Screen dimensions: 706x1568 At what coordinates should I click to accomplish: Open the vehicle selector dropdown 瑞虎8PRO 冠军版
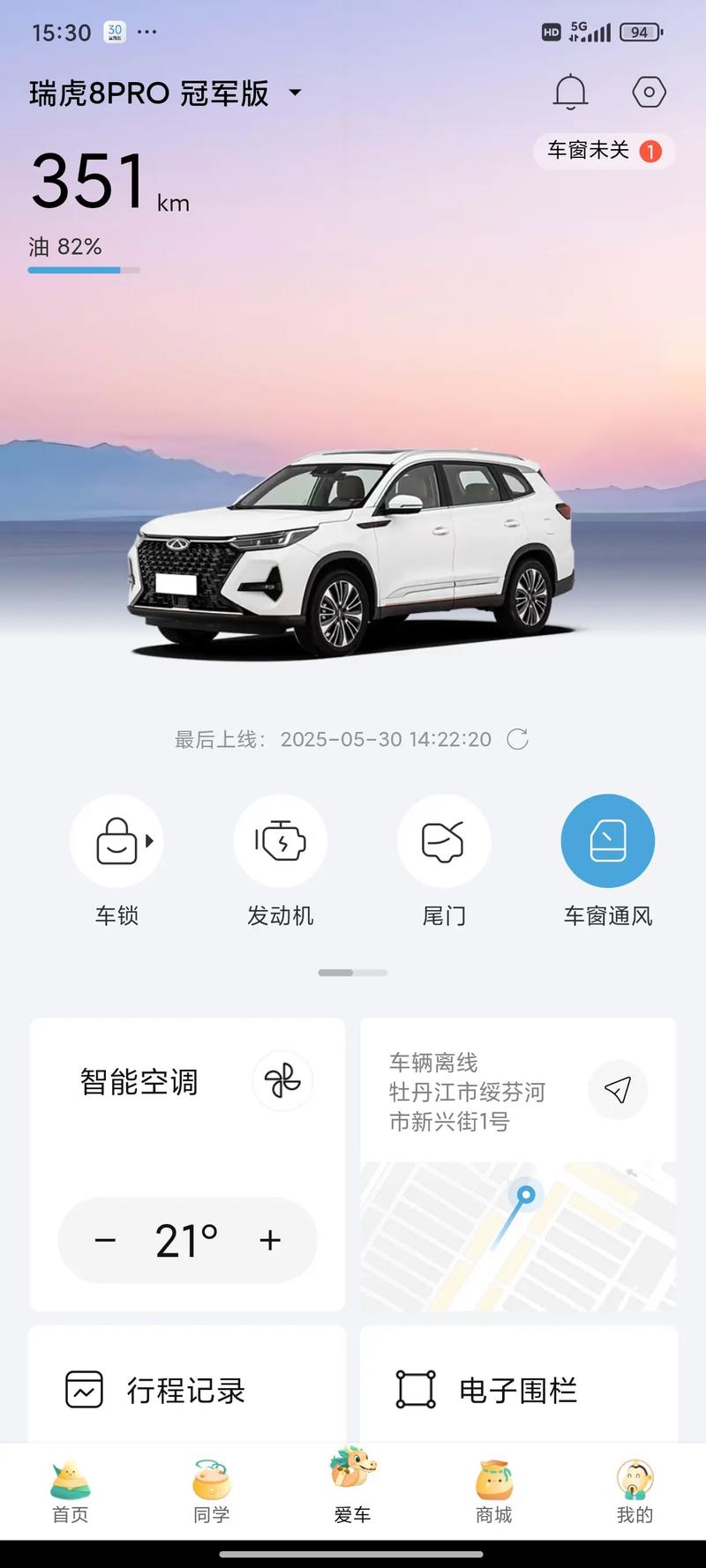pos(166,93)
